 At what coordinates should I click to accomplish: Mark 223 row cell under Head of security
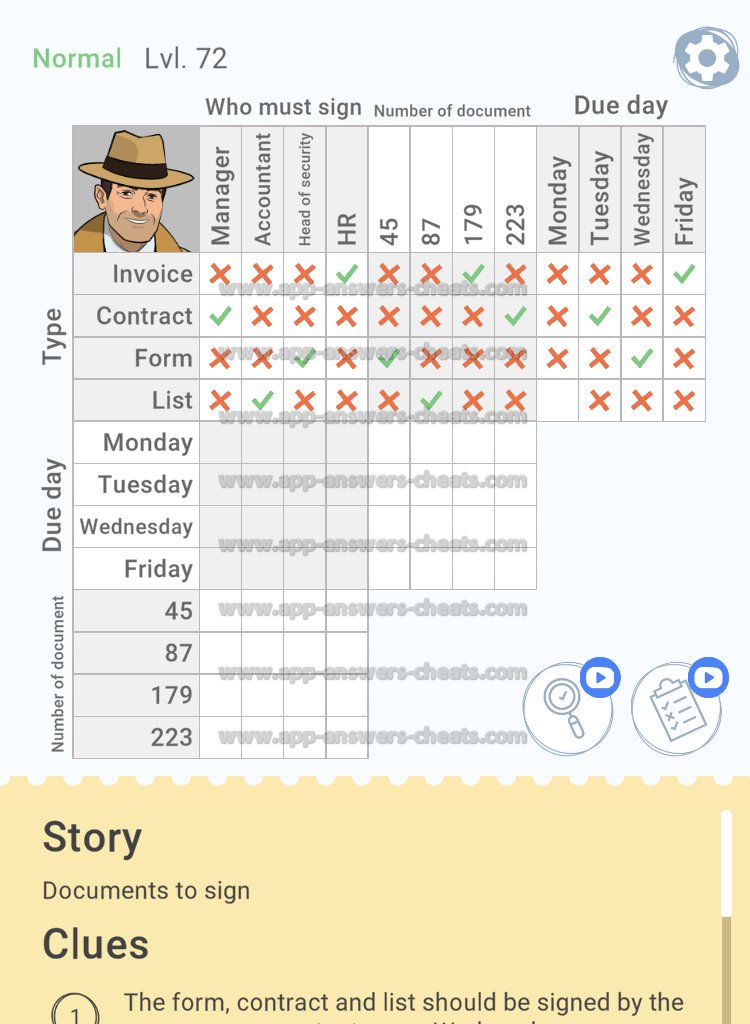[x=305, y=736]
